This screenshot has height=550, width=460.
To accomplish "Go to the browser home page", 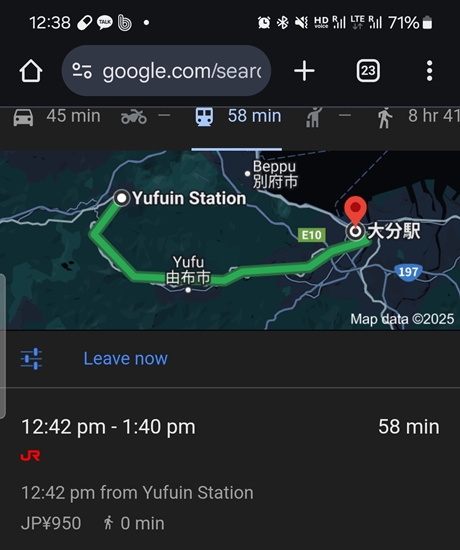I will click(x=31, y=71).
